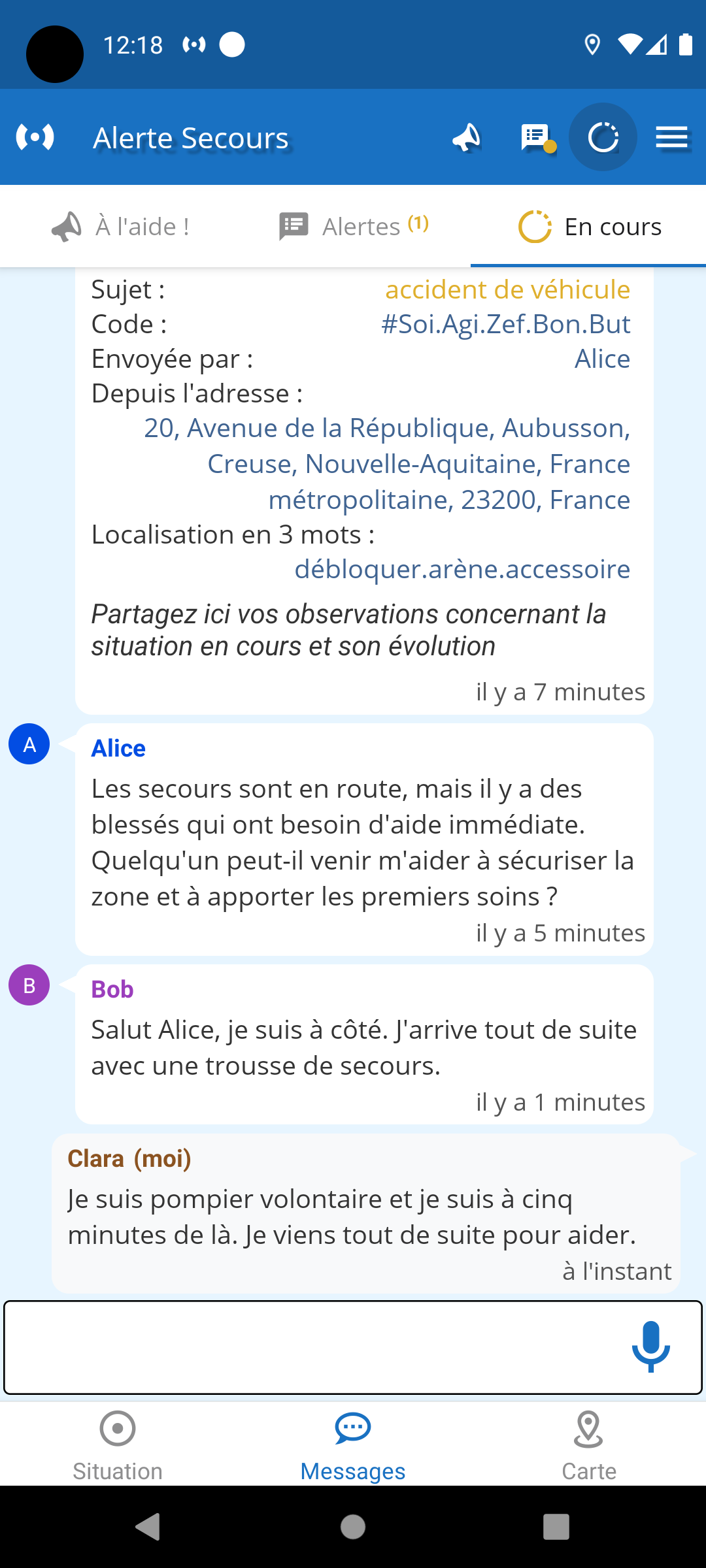Select the En cours tab
This screenshot has height=1568, width=706.
point(588,227)
